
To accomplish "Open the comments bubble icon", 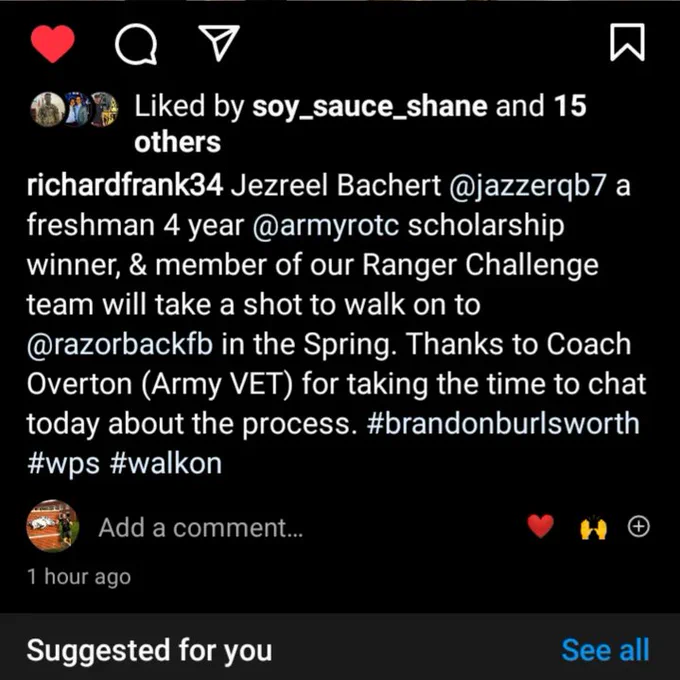I will point(136,44).
